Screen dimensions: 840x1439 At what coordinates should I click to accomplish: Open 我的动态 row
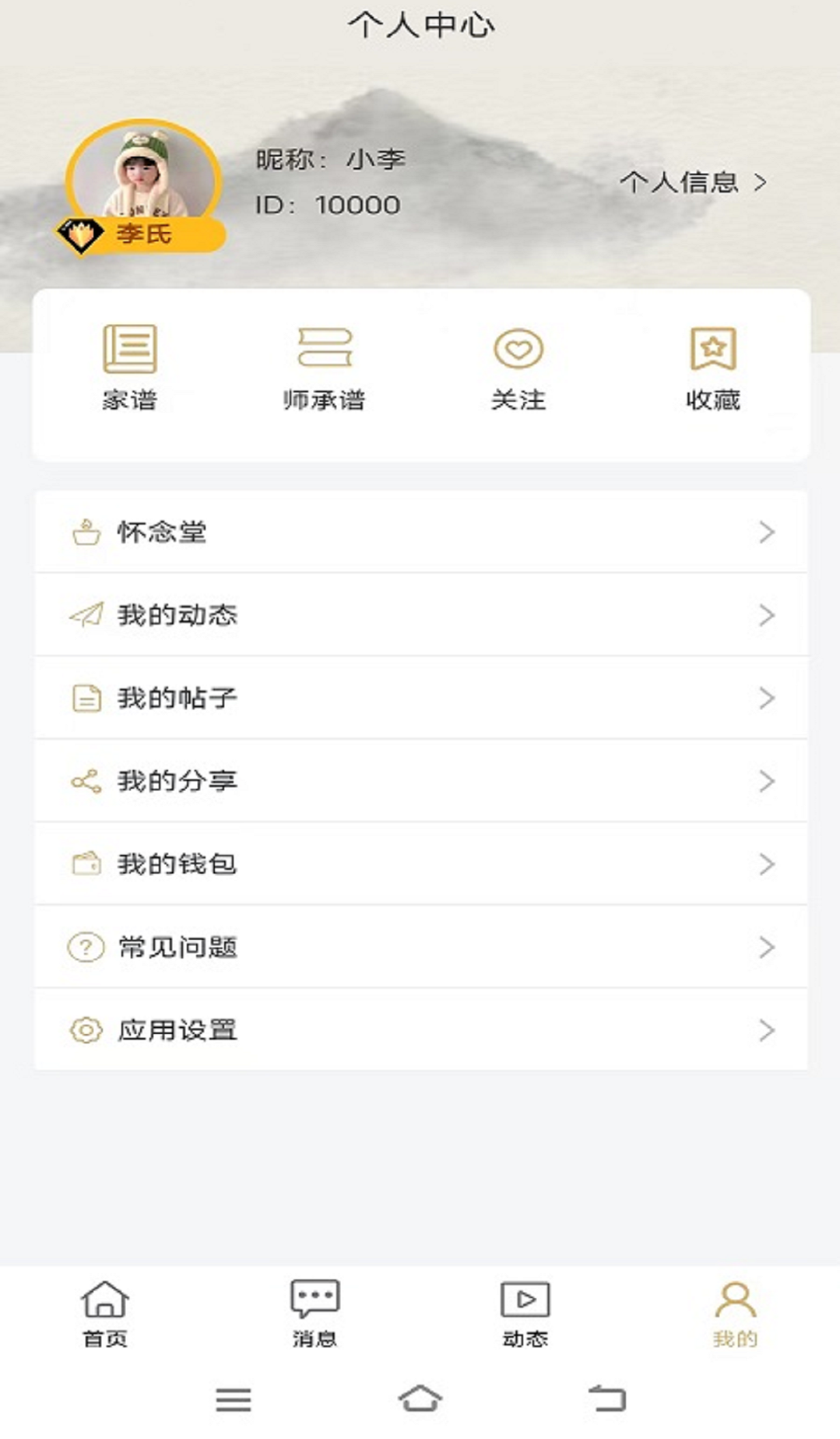[x=420, y=615]
